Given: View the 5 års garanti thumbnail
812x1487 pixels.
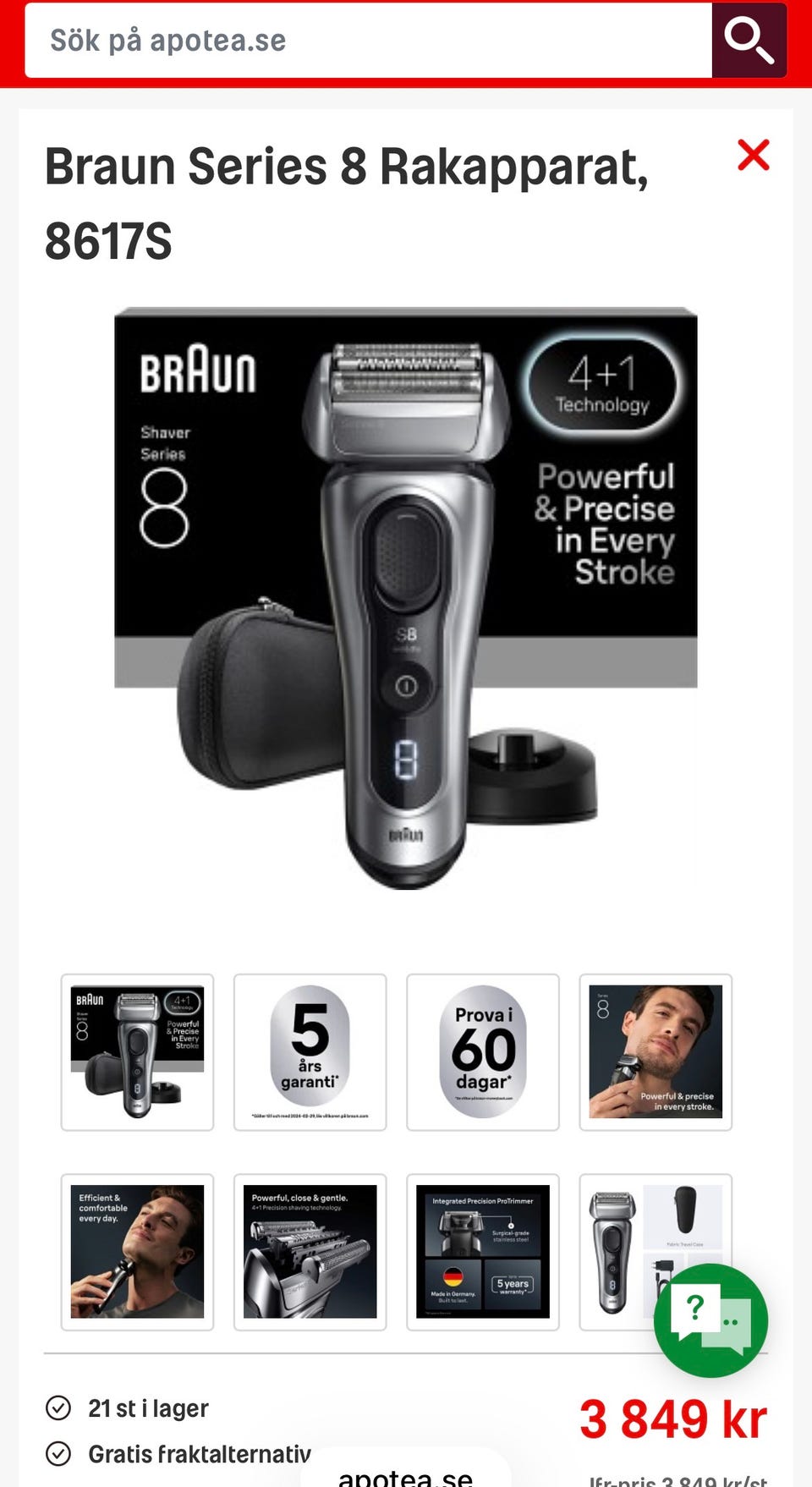Looking at the screenshot, I should coord(310,1051).
